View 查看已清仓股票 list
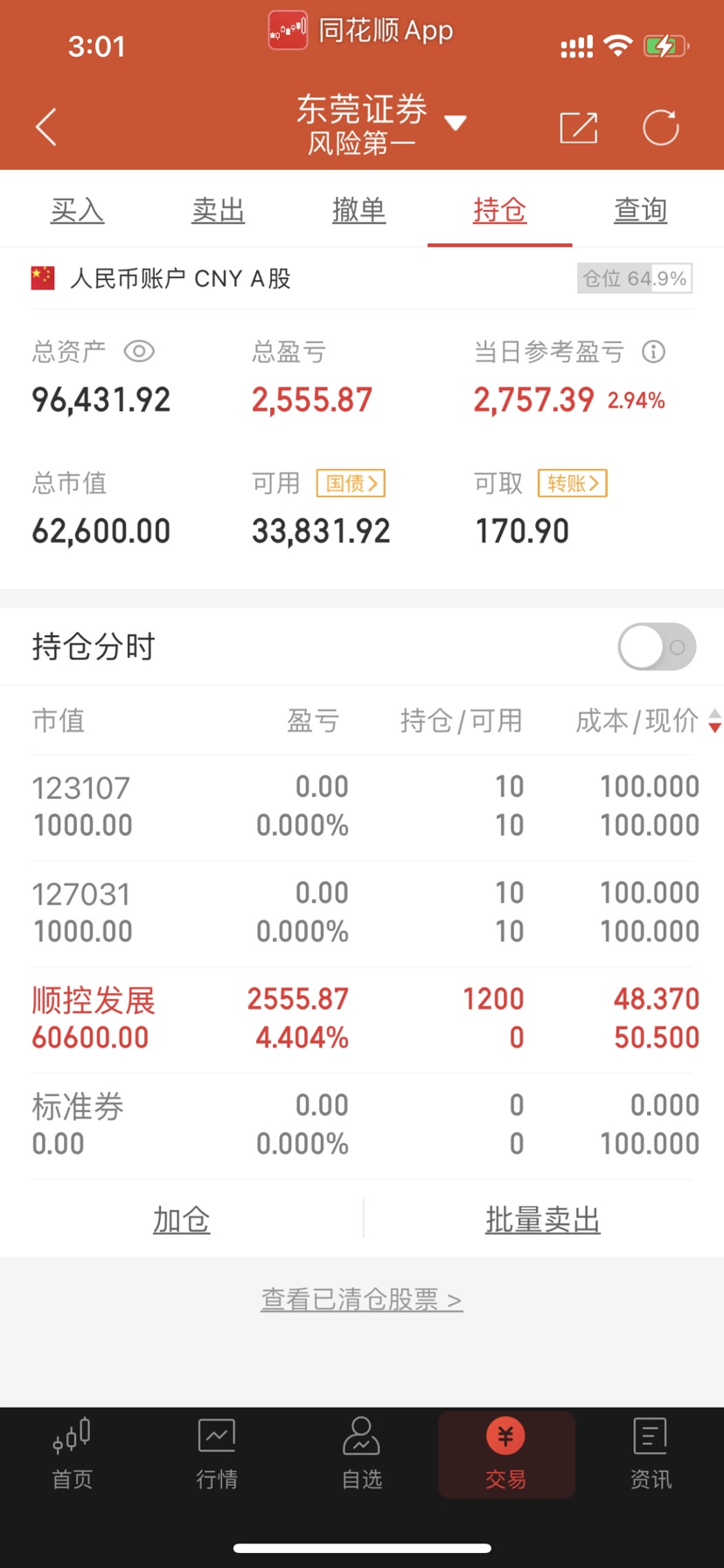 362,1299
